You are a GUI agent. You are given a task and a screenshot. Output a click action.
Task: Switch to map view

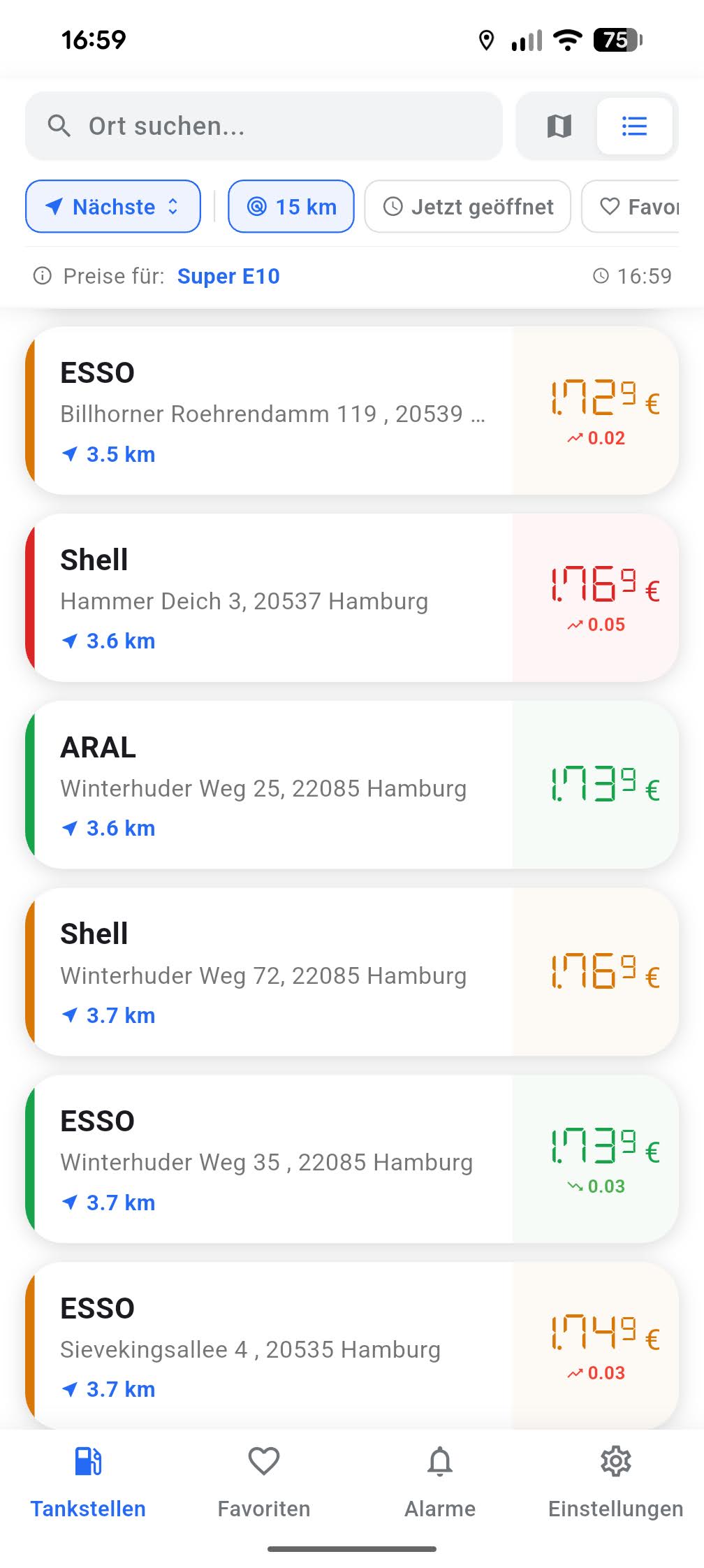click(557, 126)
